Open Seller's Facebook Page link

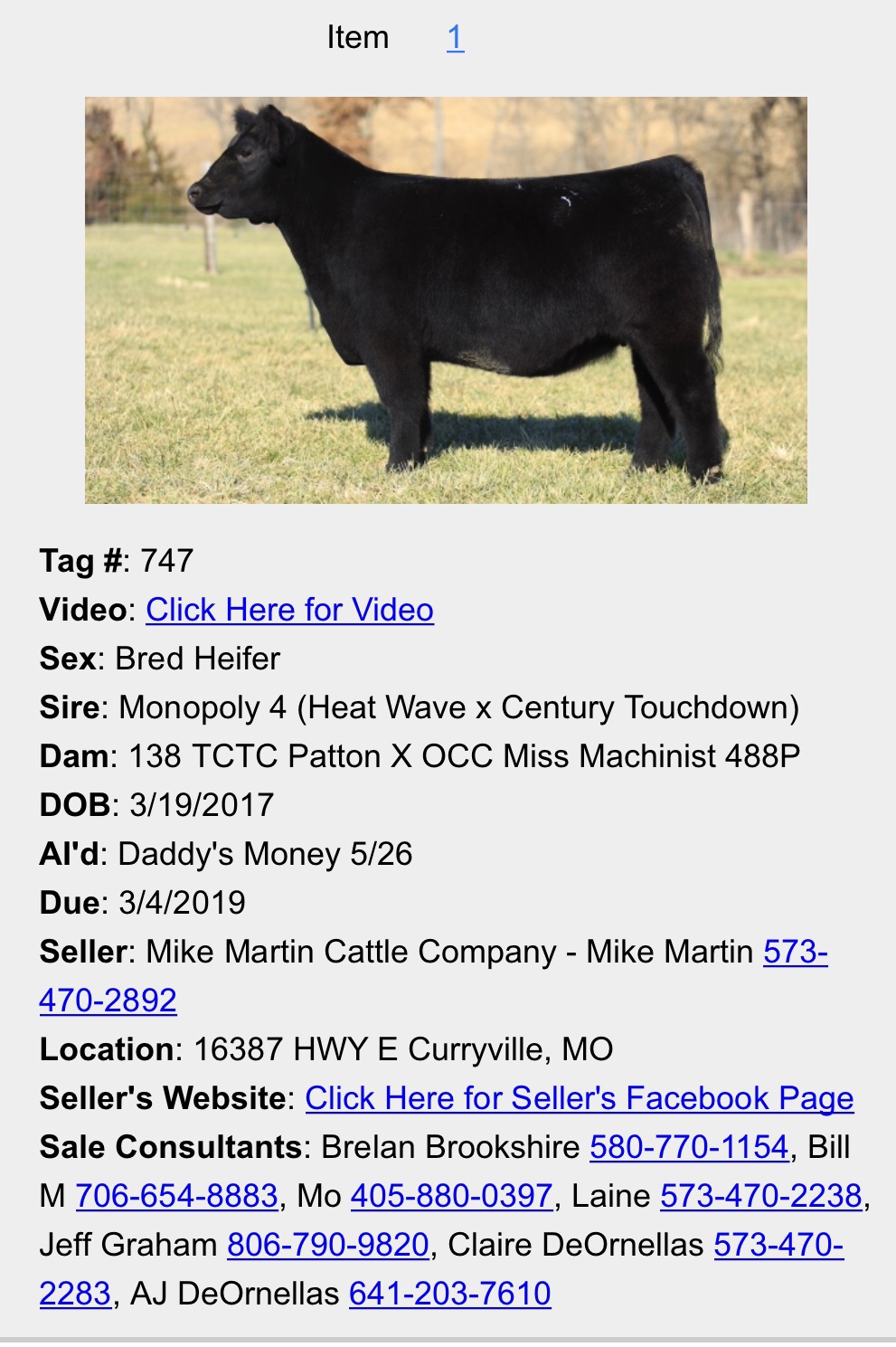(x=579, y=1099)
